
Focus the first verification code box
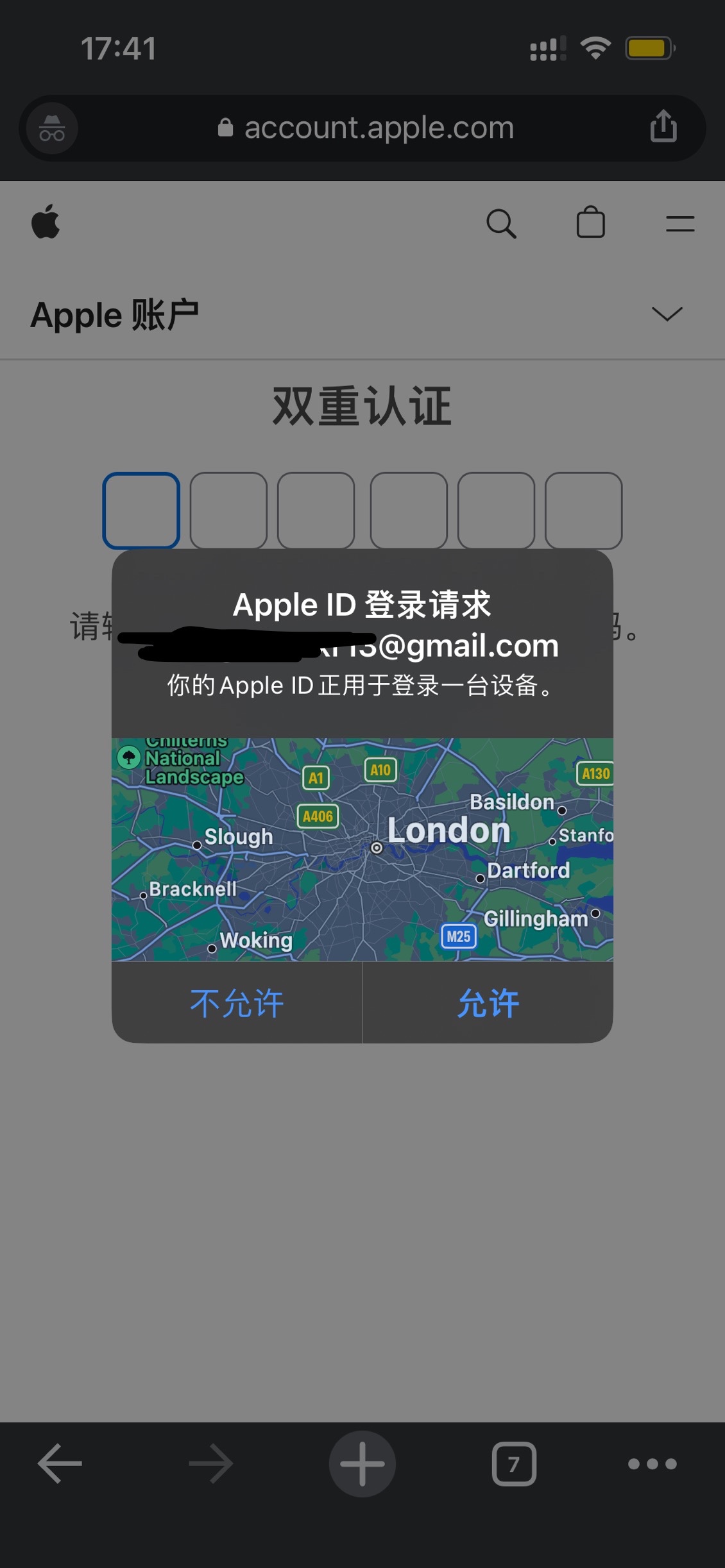pos(141,510)
